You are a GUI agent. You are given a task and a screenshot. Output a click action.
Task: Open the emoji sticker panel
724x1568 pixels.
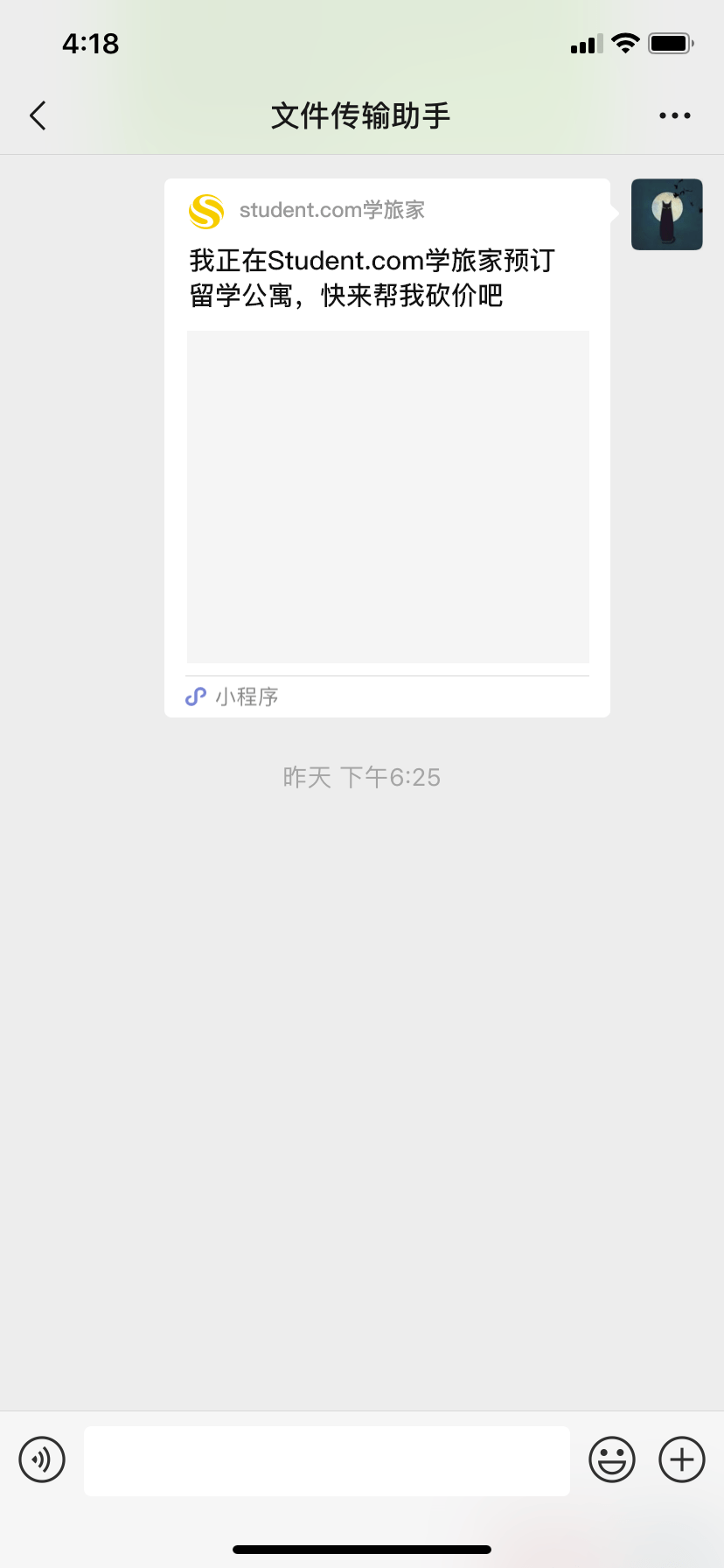pyautogui.click(x=612, y=1459)
